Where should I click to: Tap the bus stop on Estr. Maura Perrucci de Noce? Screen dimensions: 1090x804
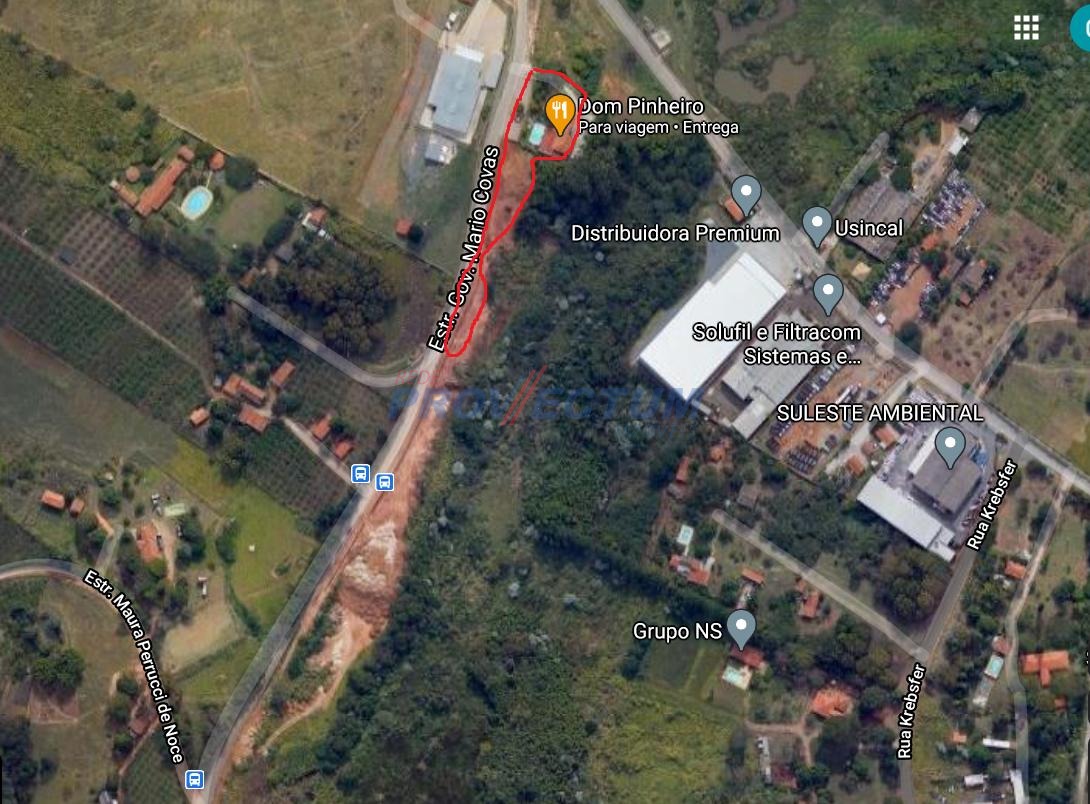[195, 779]
